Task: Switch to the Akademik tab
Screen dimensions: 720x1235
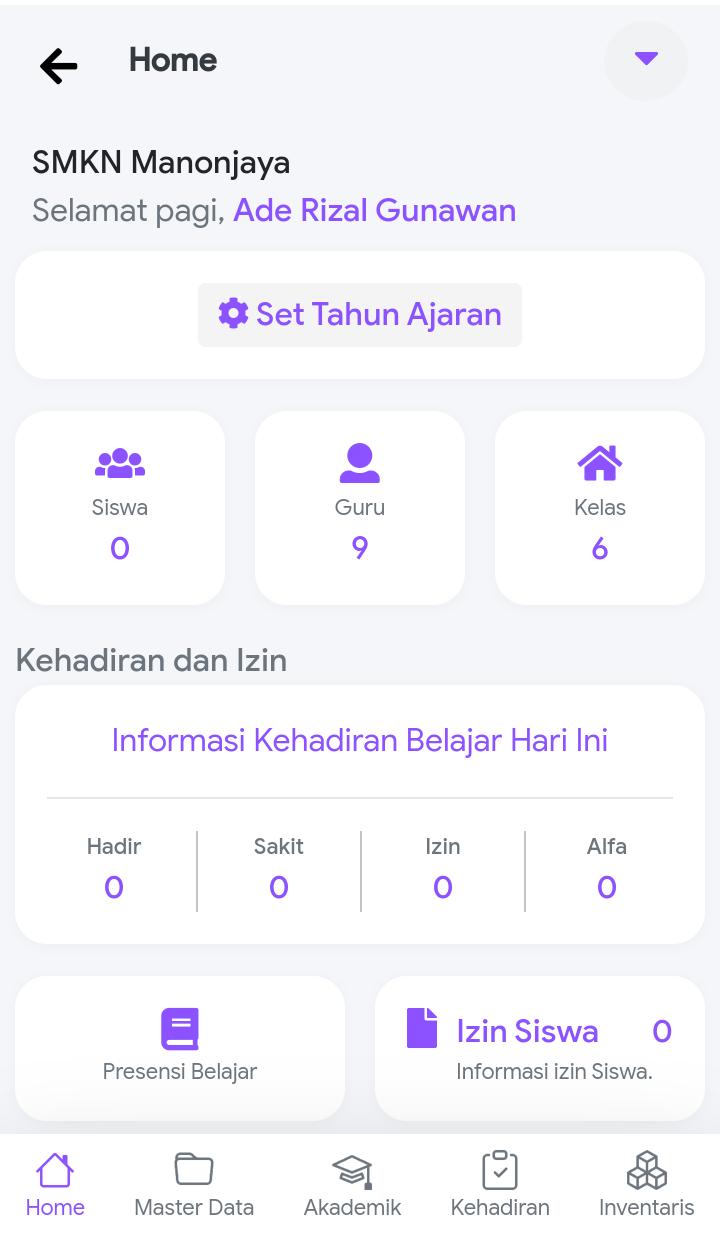Action: tap(352, 1185)
